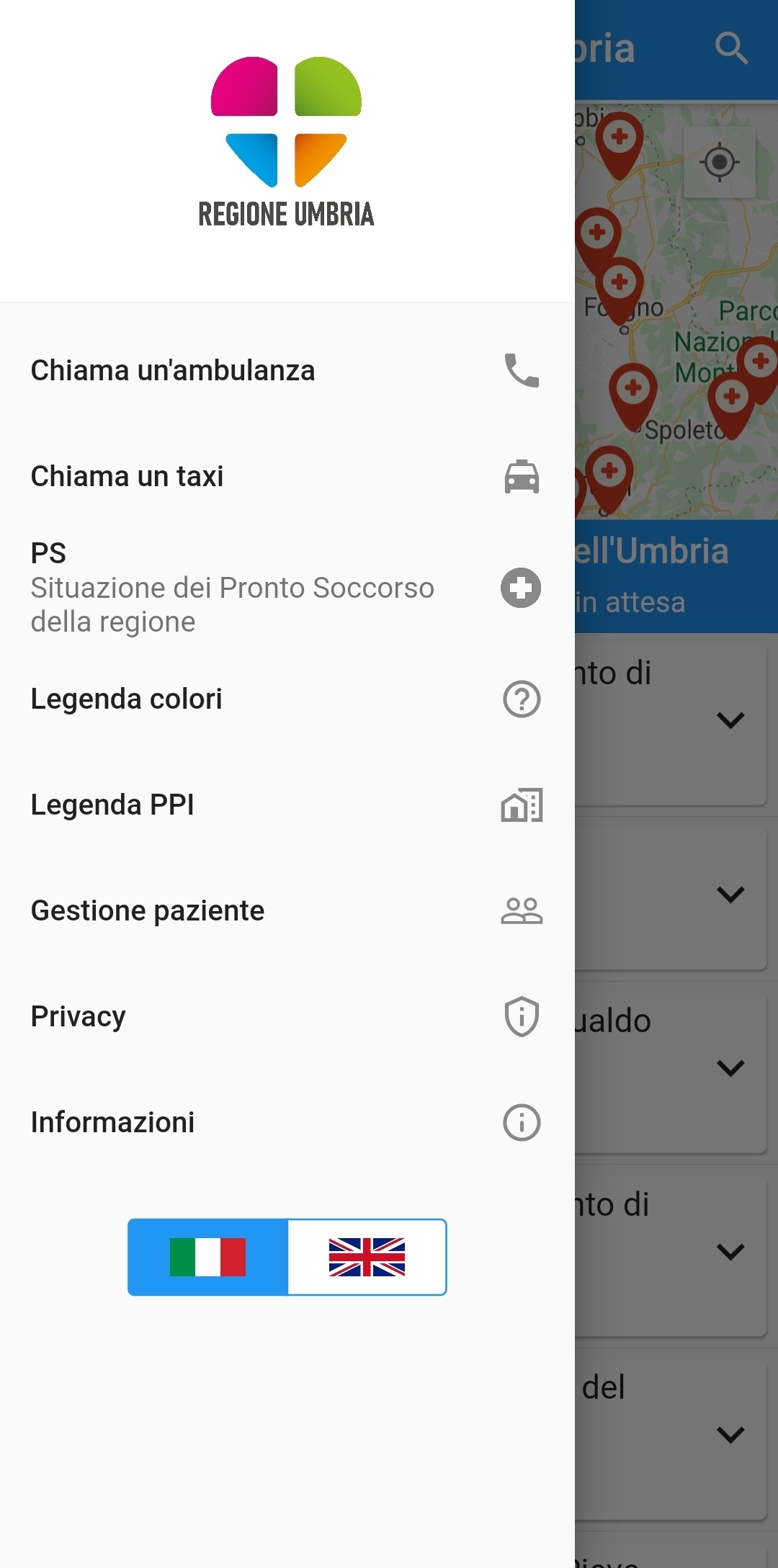Center map on my location
This screenshot has height=1568, width=778.
tap(719, 162)
